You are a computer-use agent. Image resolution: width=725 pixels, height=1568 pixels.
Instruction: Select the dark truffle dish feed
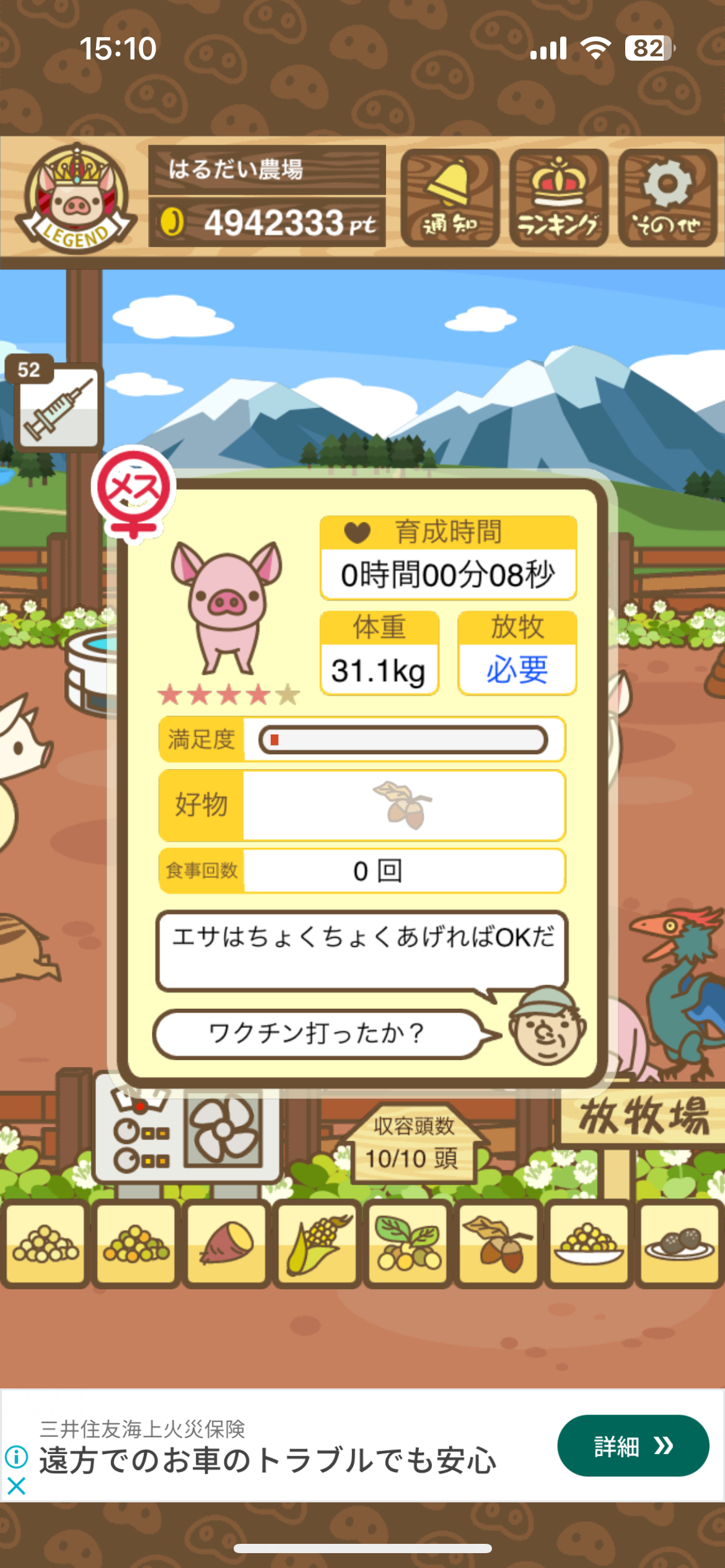(679, 1244)
